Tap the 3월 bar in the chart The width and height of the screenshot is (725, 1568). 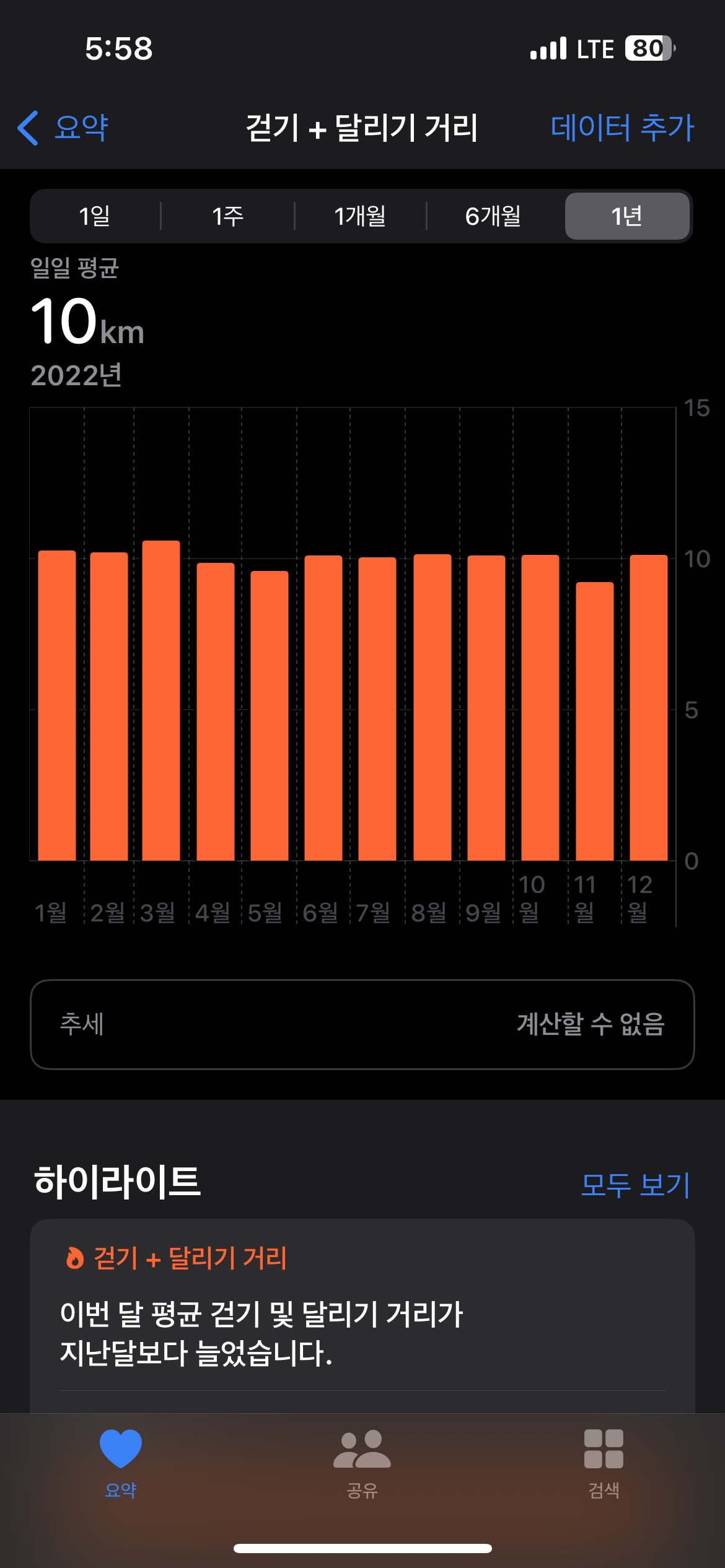(161, 700)
